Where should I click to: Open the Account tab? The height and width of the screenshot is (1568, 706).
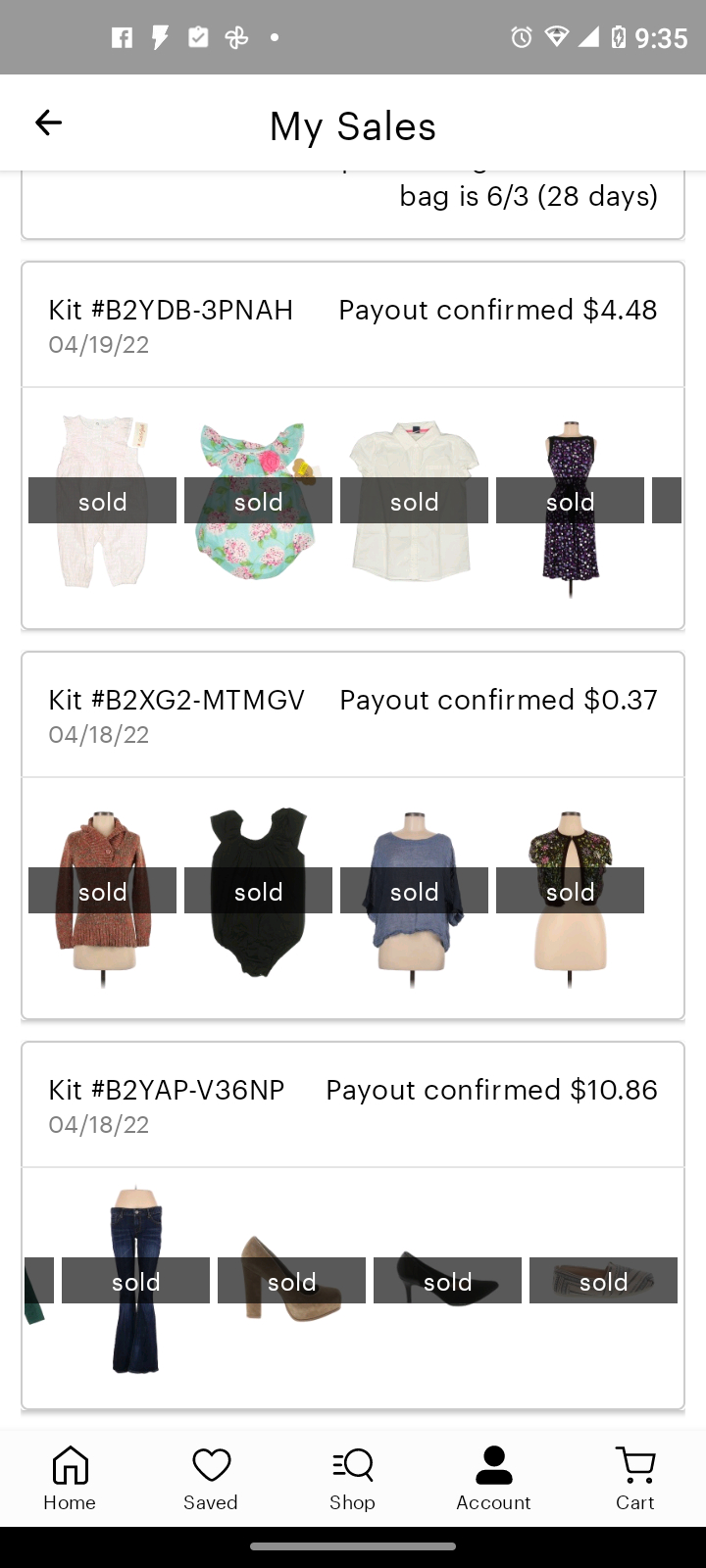click(493, 1479)
